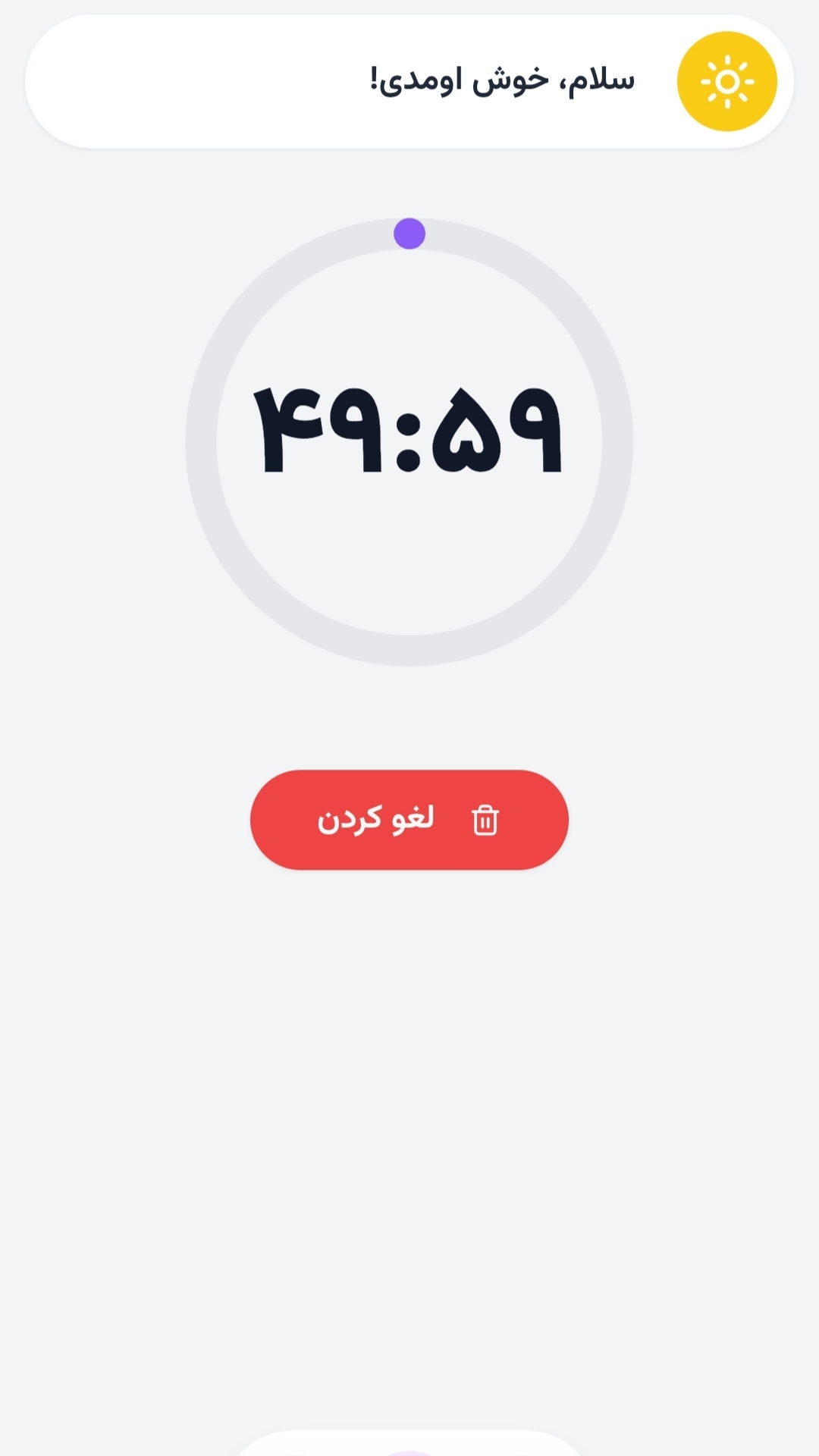Expand the bottom sheet peeking at screen bottom
Viewport: 819px width, 1456px height.
tap(409, 1445)
